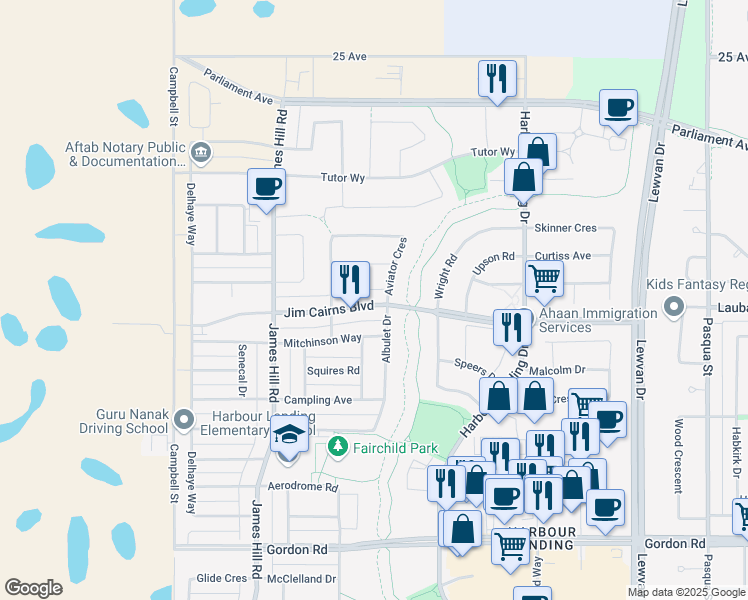Select the restaurant marker below 25 Ave

pos(497,79)
